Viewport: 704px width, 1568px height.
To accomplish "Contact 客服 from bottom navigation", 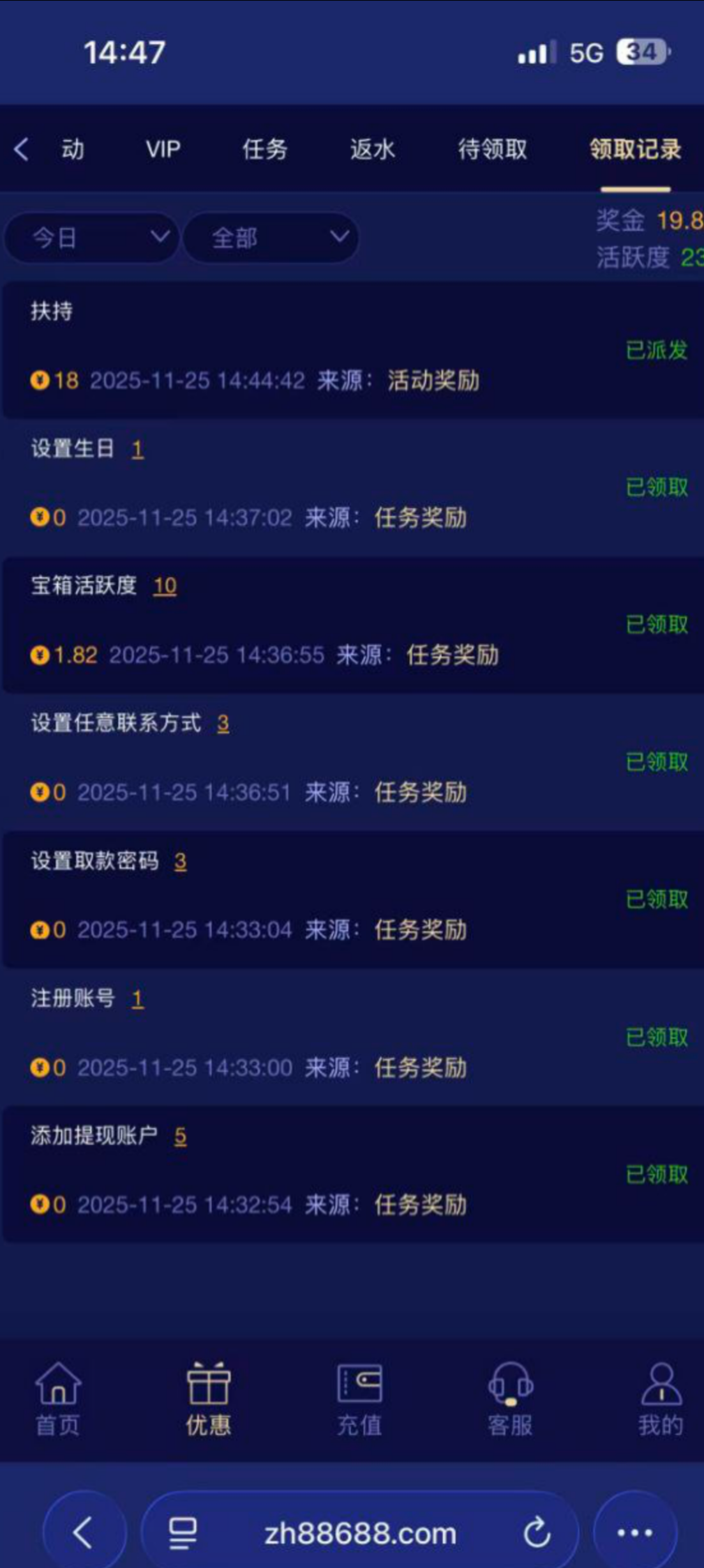I will [x=510, y=1399].
